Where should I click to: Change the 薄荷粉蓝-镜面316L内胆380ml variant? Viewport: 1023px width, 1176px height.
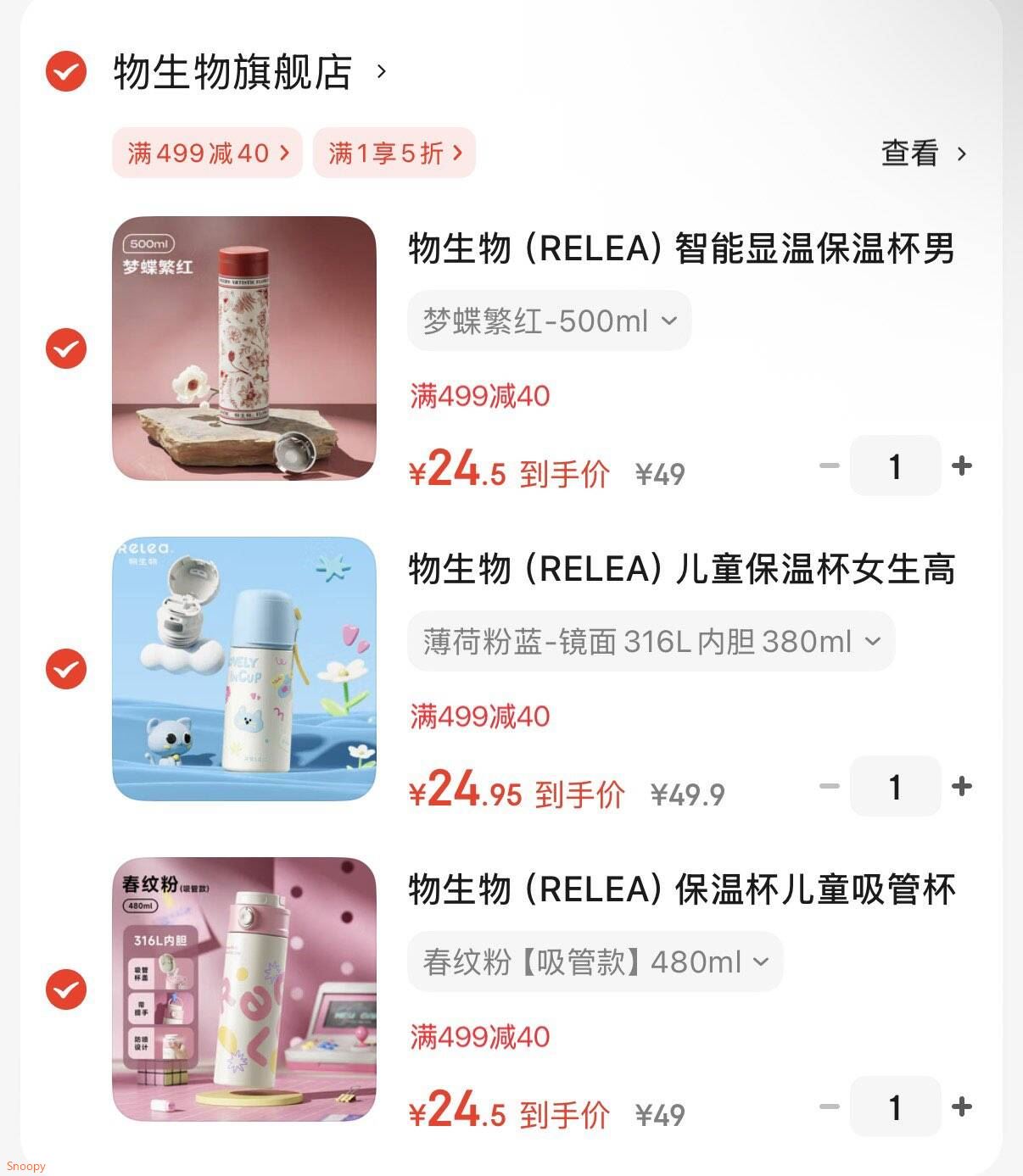pos(651,642)
